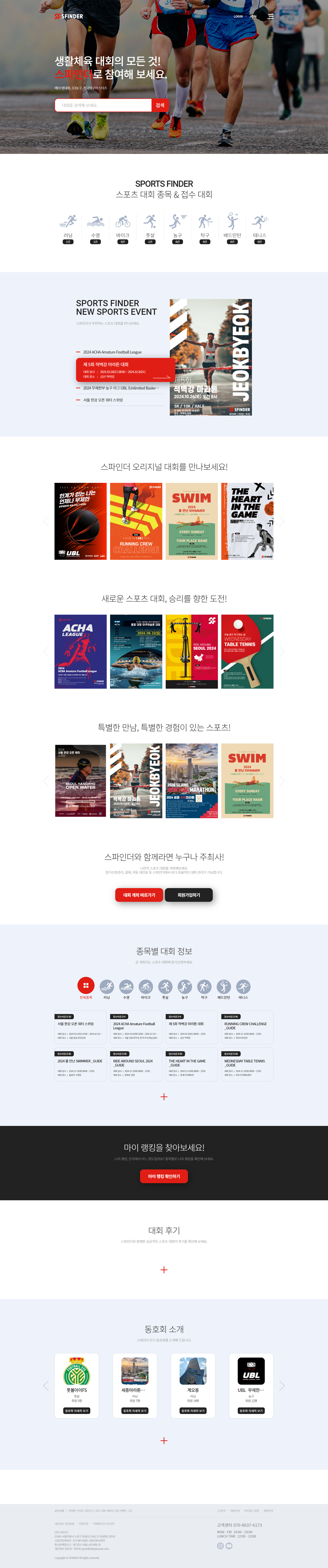The height and width of the screenshot is (1568, 328).
Task: Tap the 대회 개최 바로가기 button
Action: coord(139,895)
